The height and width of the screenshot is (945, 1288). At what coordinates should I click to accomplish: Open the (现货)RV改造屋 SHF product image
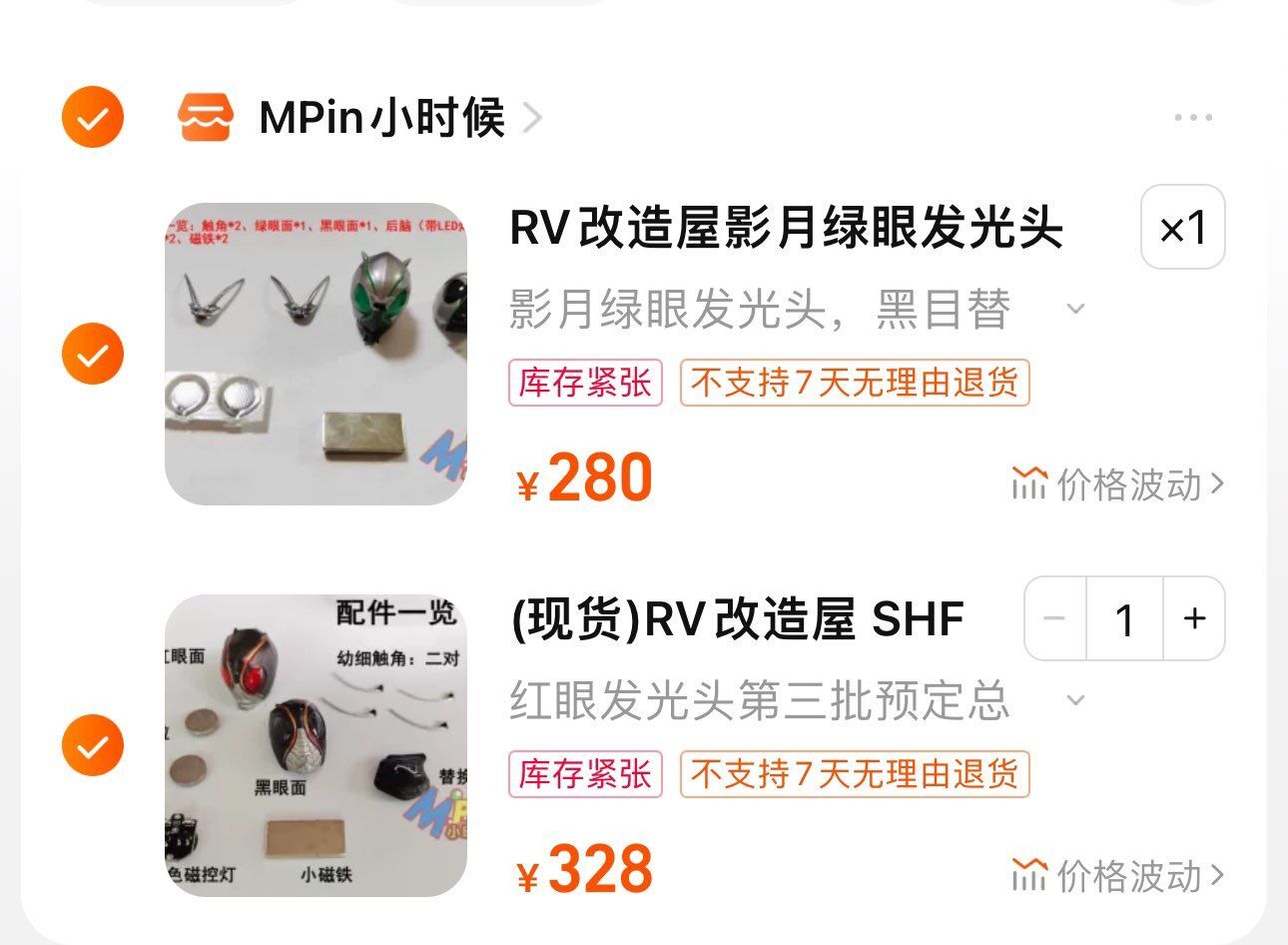pos(316,745)
